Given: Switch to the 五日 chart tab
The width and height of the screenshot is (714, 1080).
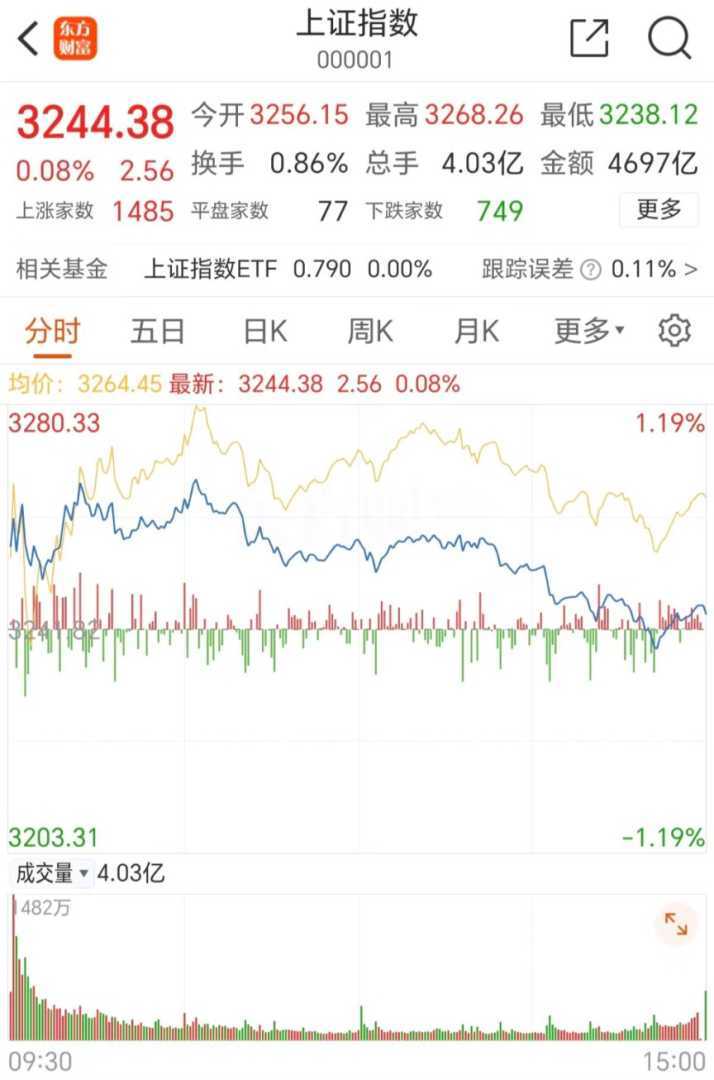Looking at the screenshot, I should coord(157,331).
